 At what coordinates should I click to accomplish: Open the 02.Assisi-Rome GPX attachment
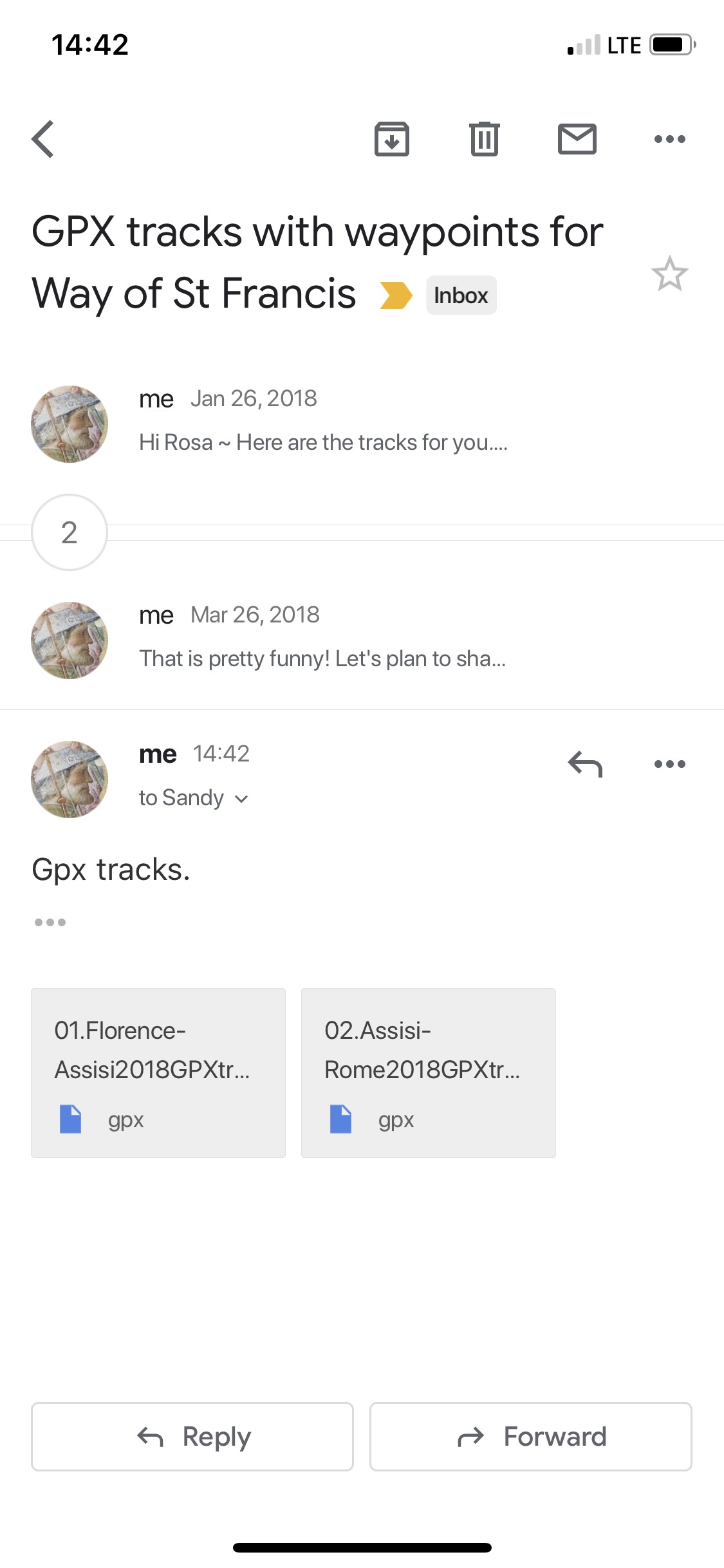(x=429, y=1072)
